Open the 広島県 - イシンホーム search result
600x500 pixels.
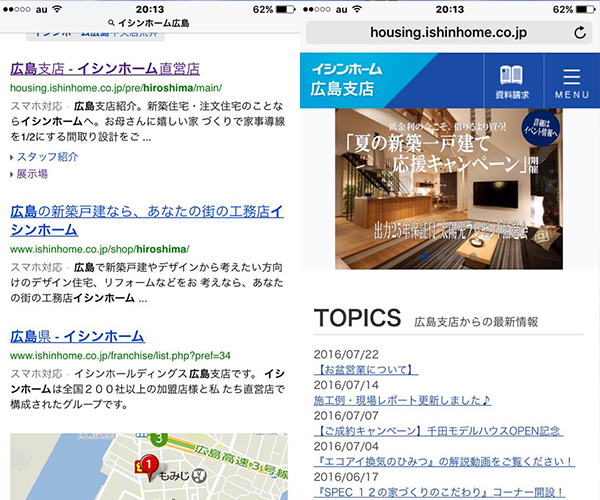77,336
